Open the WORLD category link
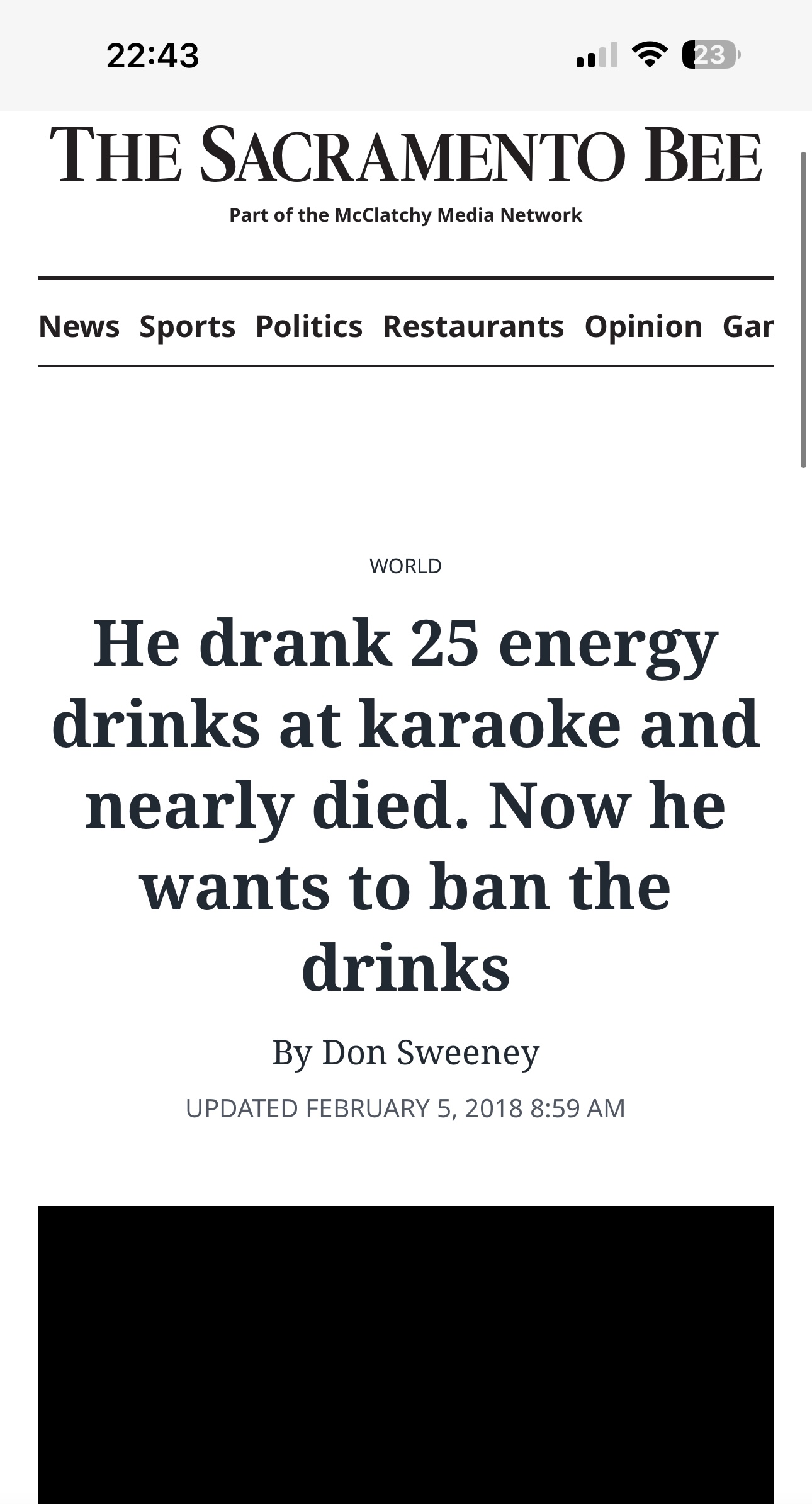The image size is (812, 1504). [x=405, y=566]
